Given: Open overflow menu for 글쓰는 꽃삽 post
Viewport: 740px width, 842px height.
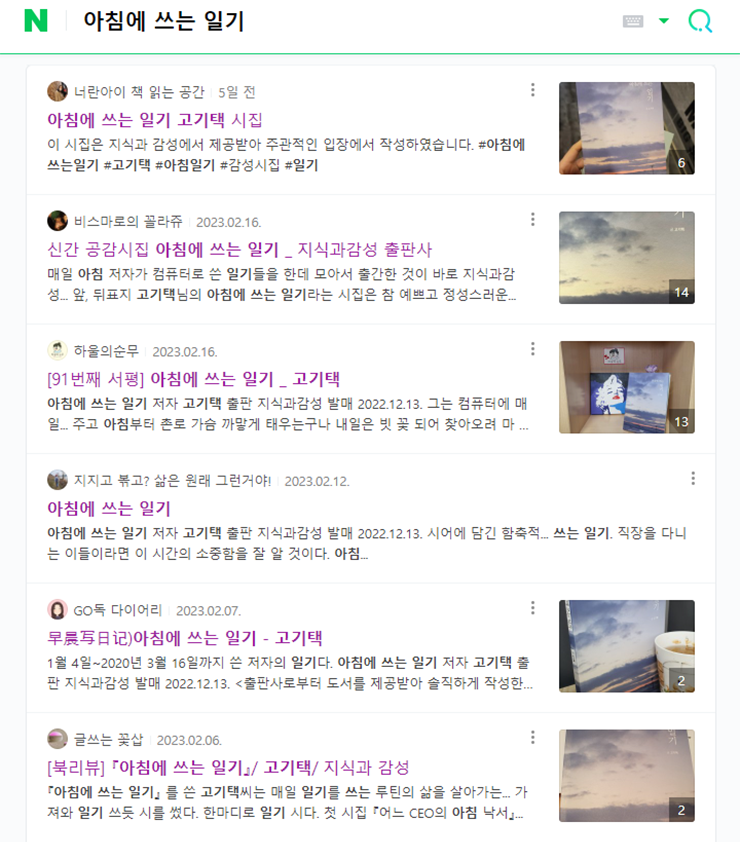Looking at the screenshot, I should [533, 737].
